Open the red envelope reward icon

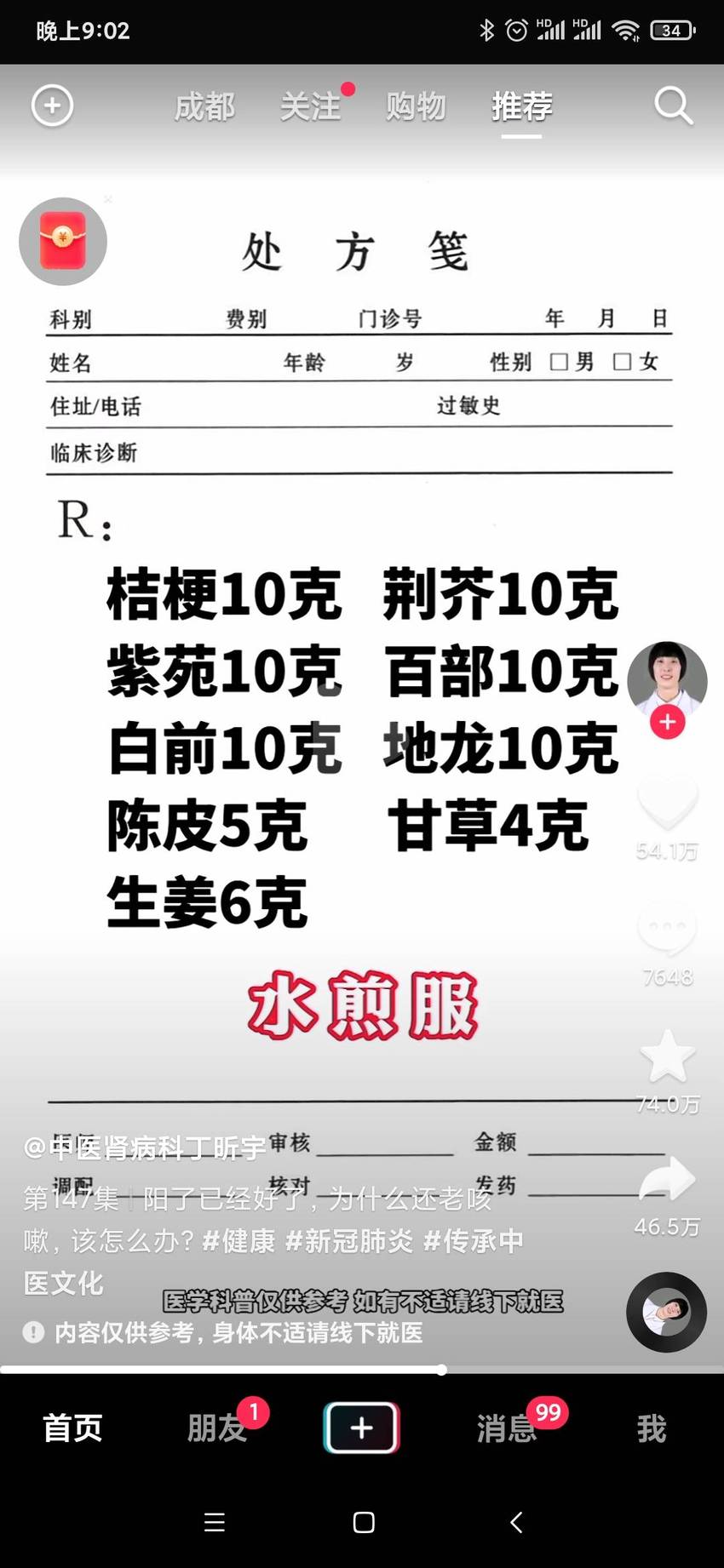[63, 242]
